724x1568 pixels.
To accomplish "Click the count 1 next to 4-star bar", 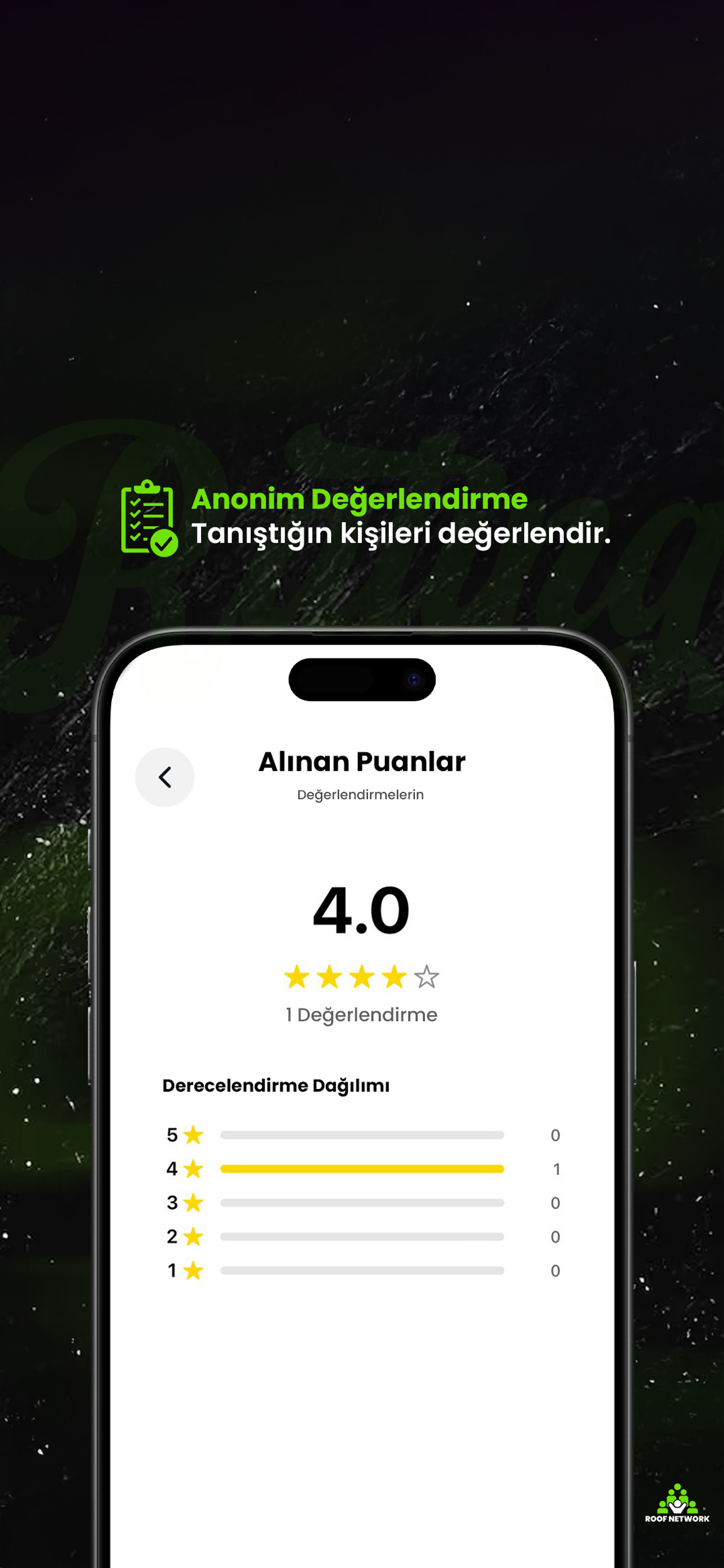I will click(x=556, y=1168).
